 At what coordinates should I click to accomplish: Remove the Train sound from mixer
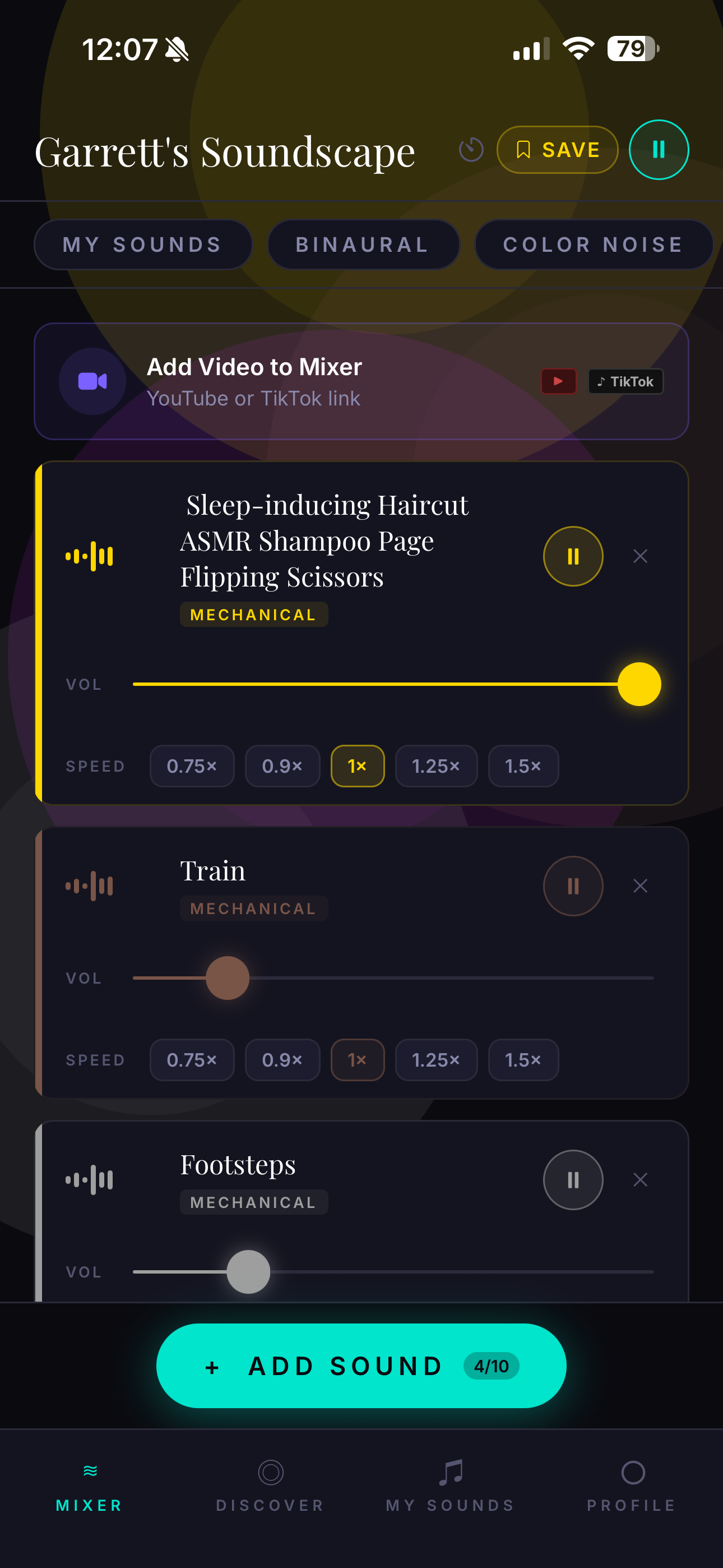point(639,886)
